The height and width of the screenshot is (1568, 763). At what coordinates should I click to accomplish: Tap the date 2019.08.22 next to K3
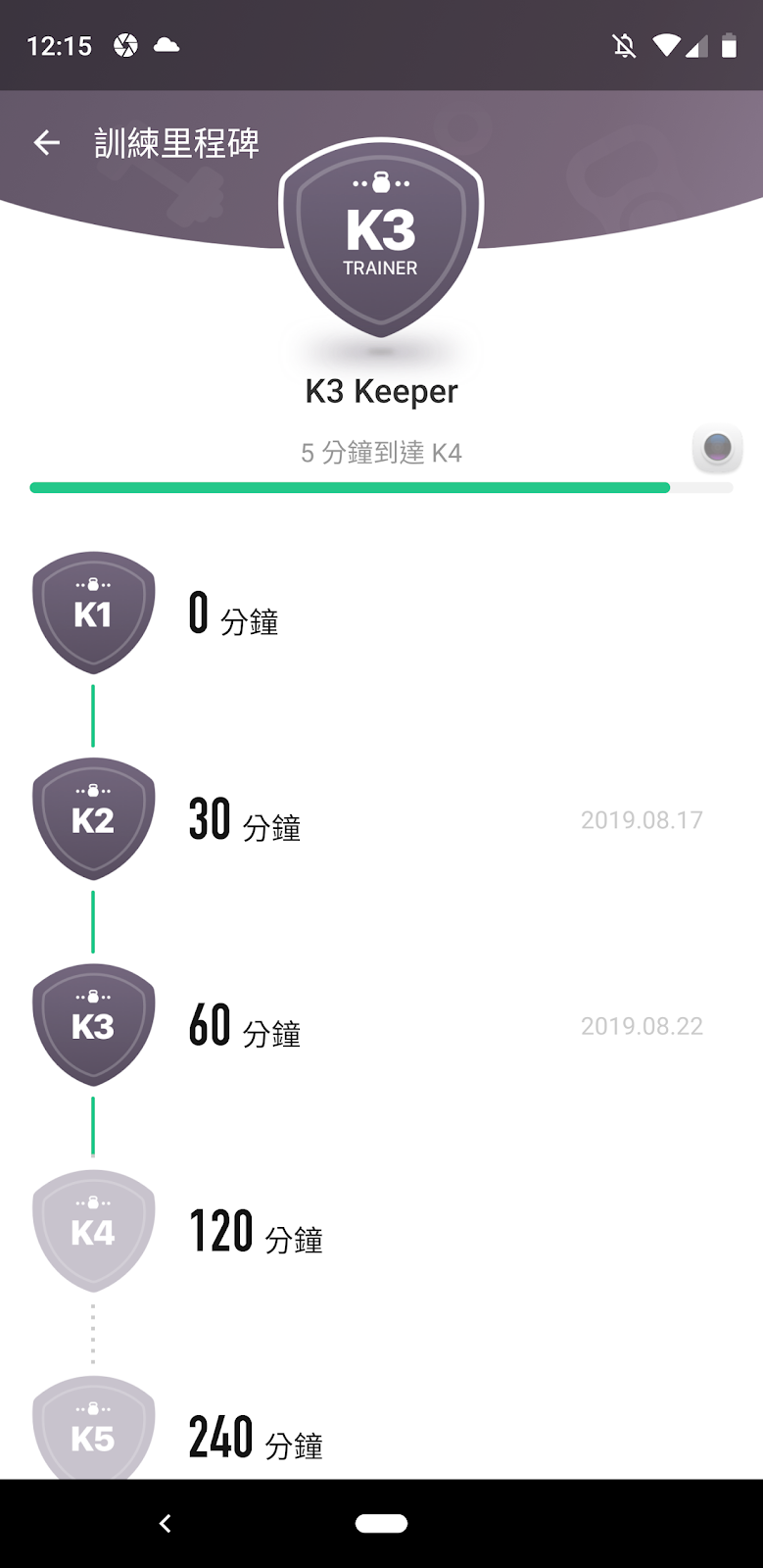[x=643, y=1025]
